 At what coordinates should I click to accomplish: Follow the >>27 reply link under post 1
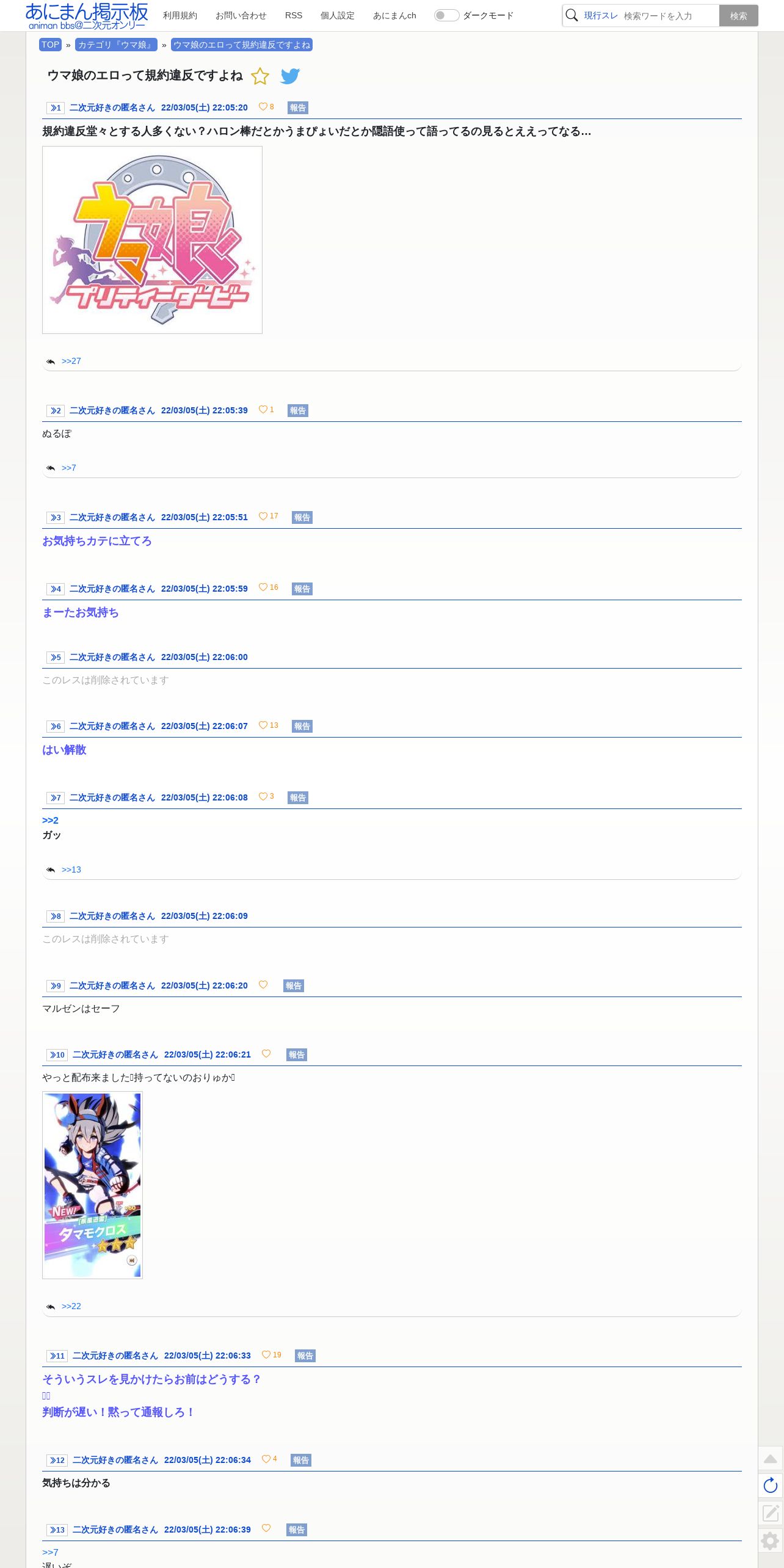(71, 361)
